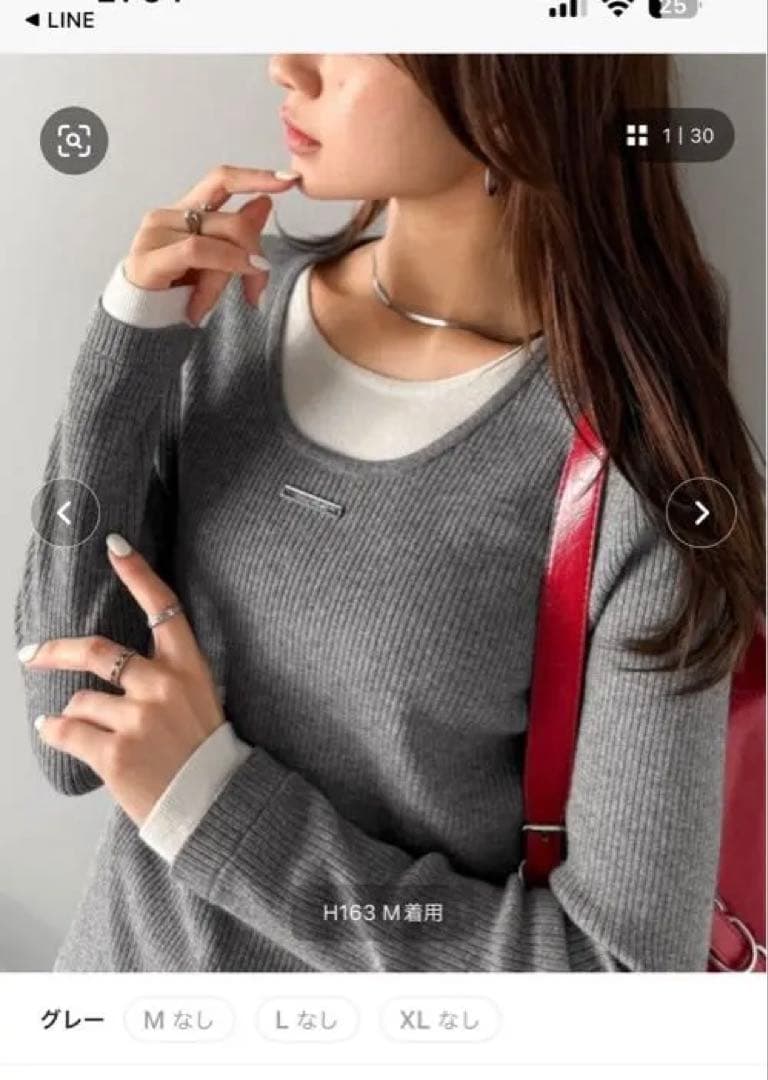Open the image search scan icon
768x1080 pixels.
tap(74, 141)
